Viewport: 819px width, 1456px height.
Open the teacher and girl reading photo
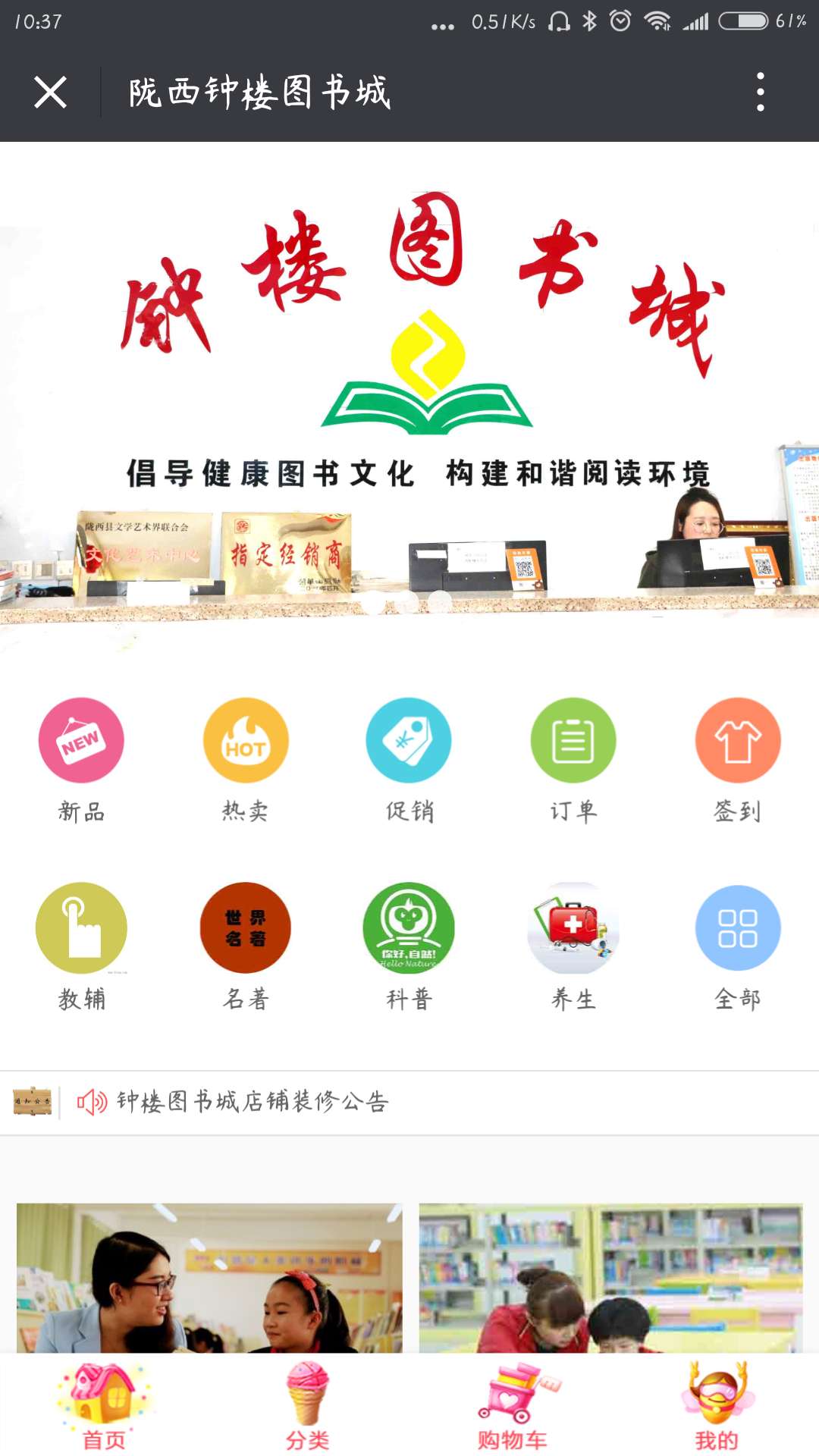(209, 1278)
